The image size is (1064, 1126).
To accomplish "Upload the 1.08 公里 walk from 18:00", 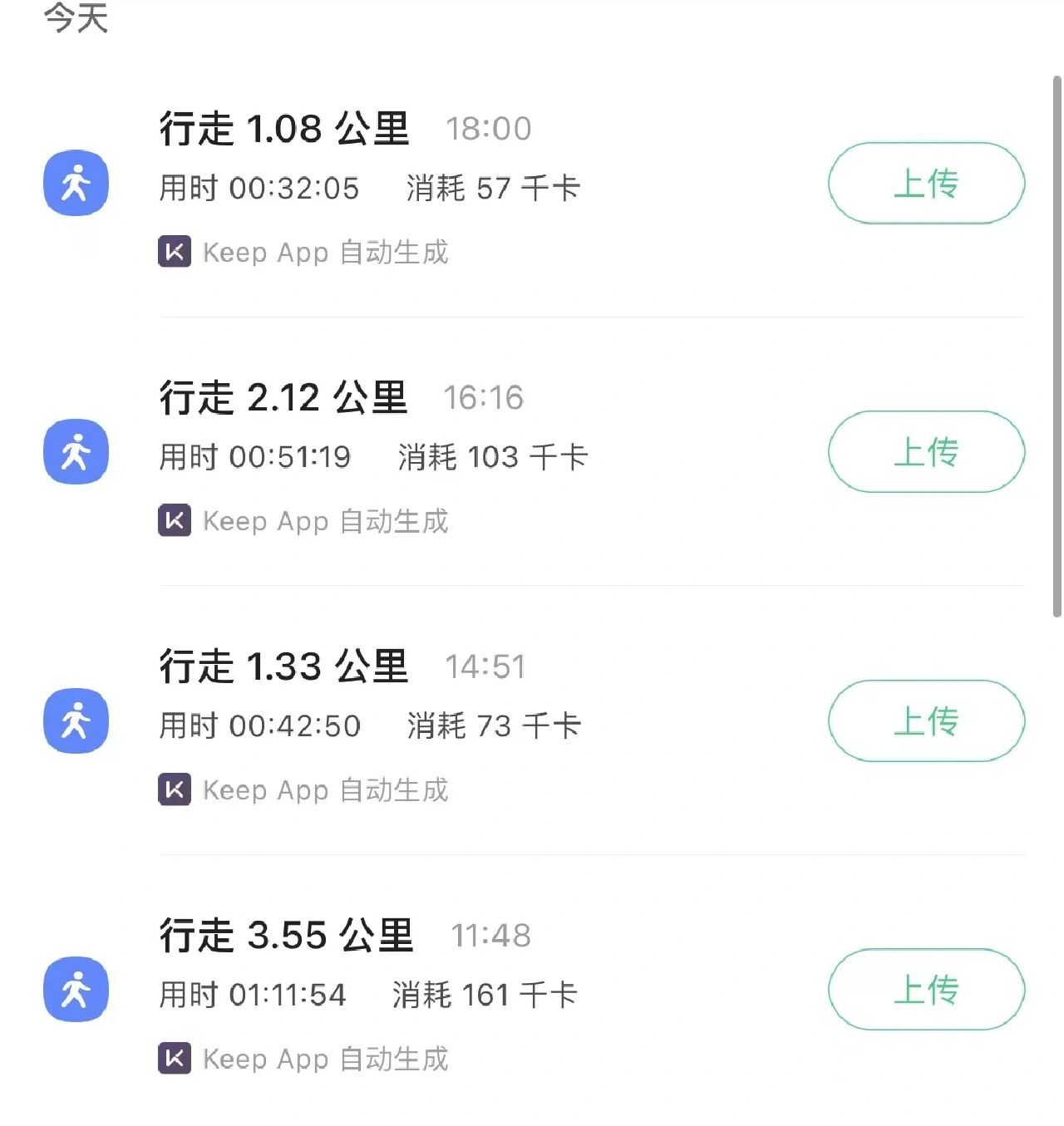I will pos(926,183).
